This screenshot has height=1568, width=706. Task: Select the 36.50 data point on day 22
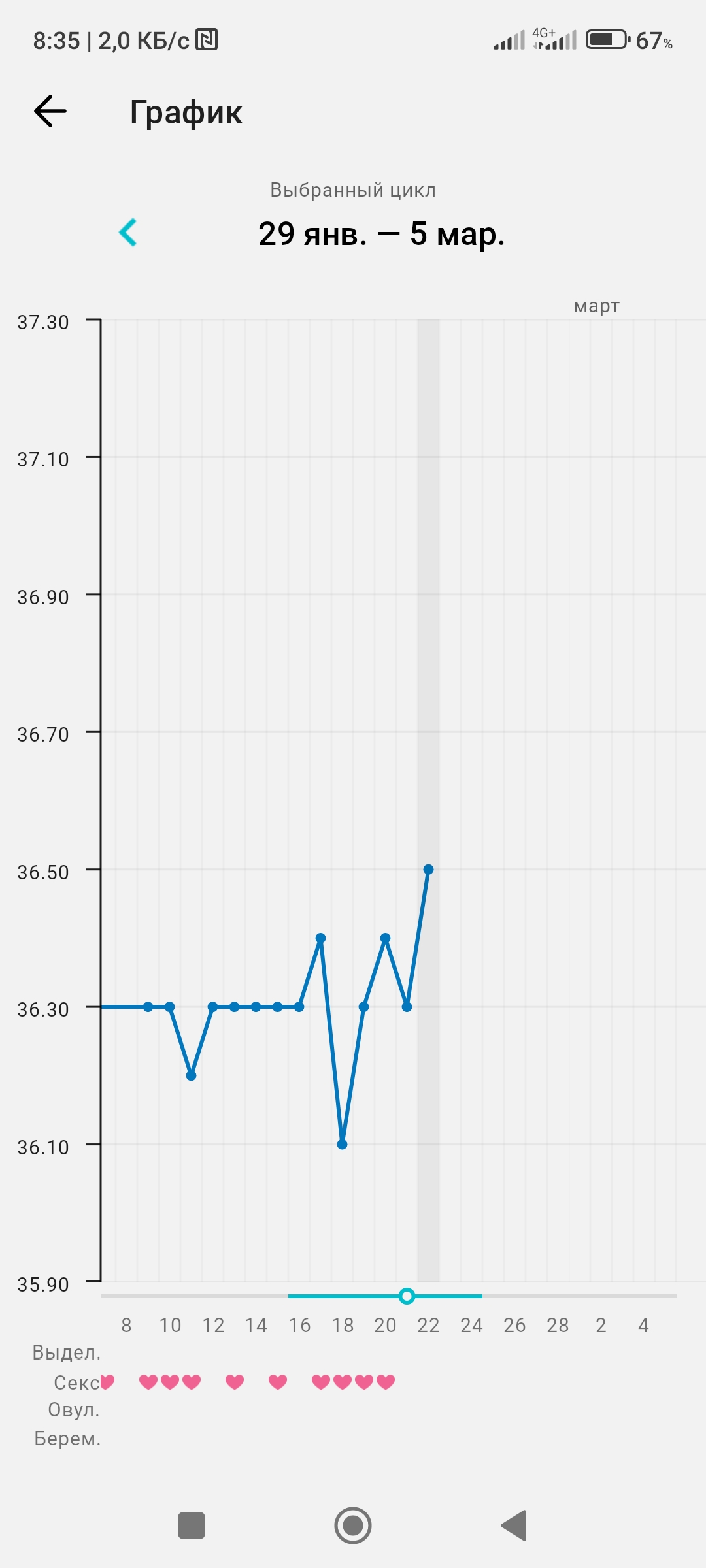pos(428,870)
